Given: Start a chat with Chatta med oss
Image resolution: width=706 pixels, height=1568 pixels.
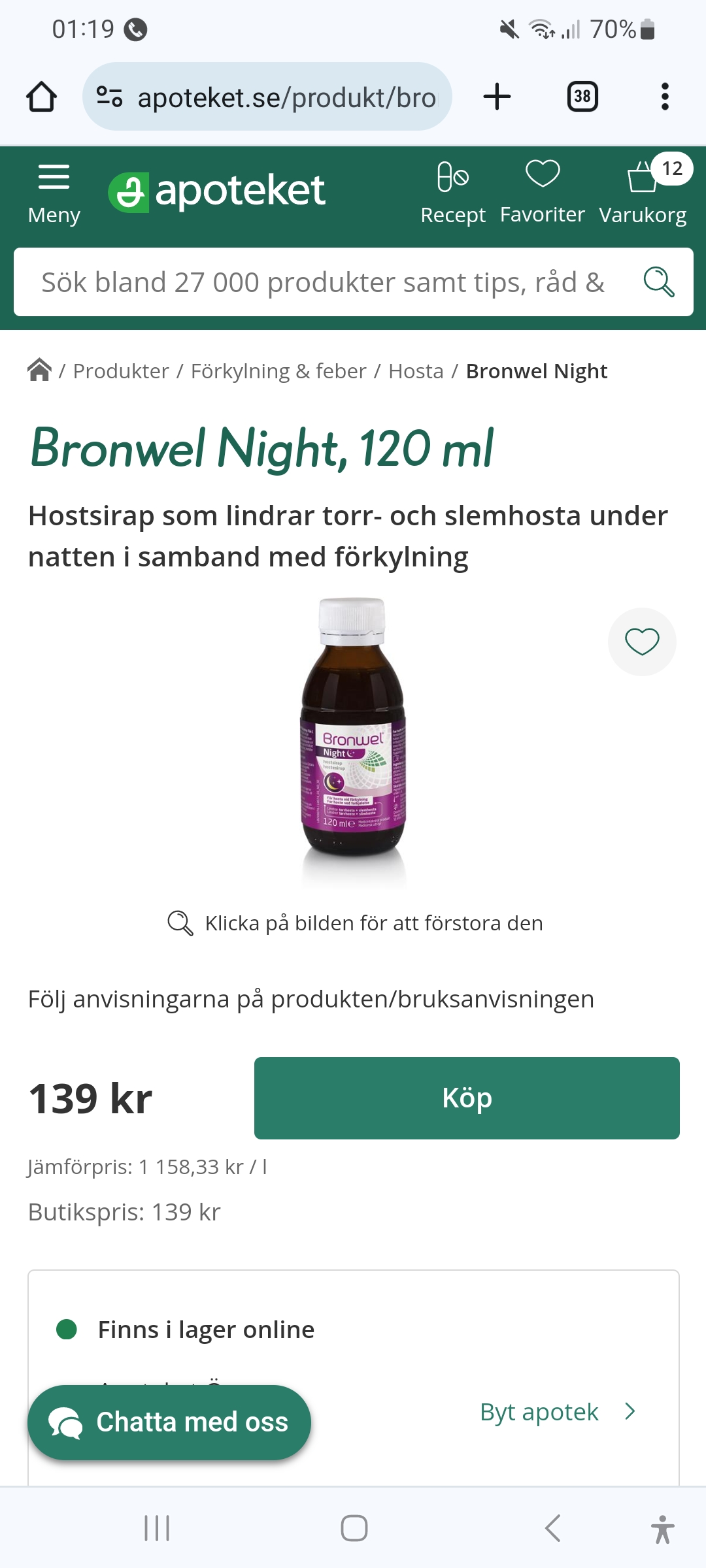Looking at the screenshot, I should (x=169, y=1422).
